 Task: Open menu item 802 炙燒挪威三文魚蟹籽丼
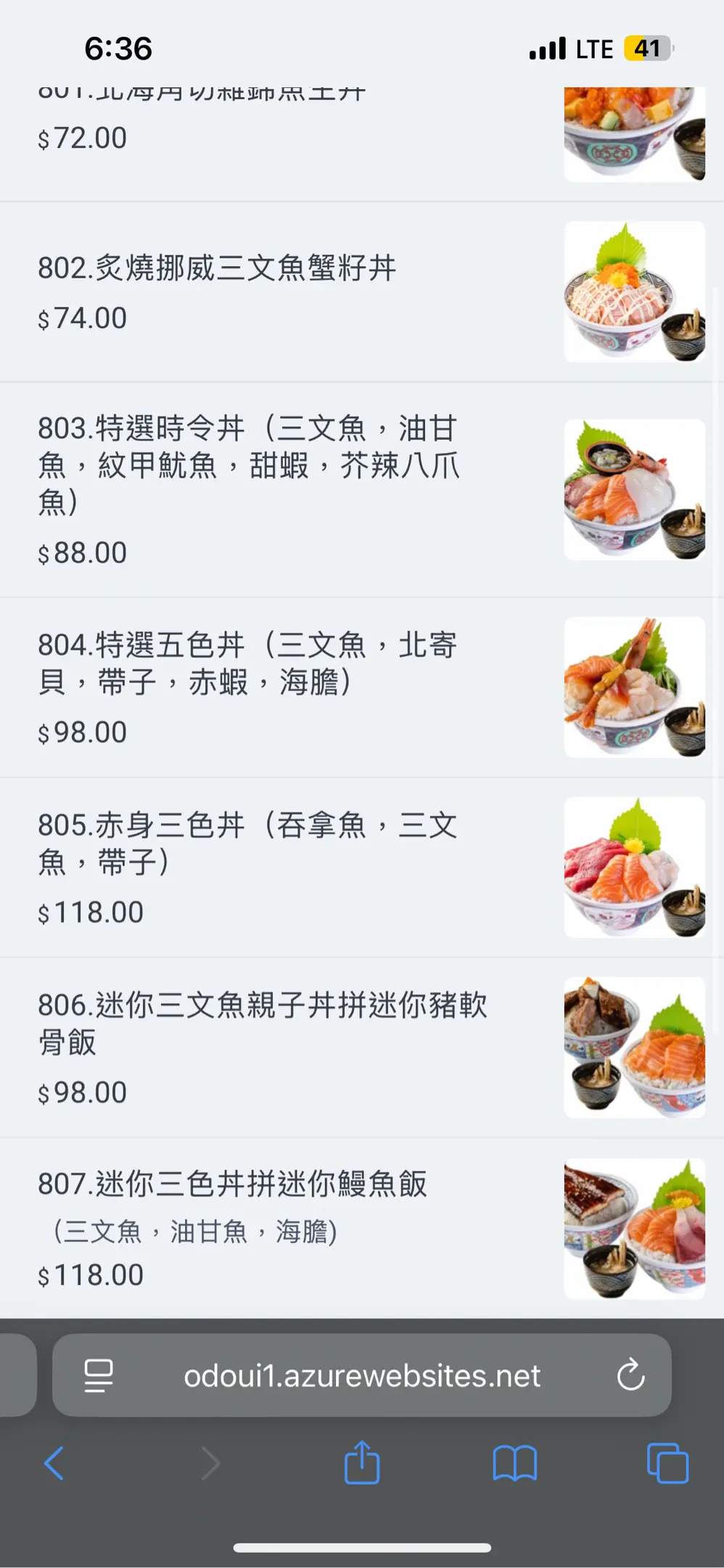pyautogui.click(x=362, y=292)
